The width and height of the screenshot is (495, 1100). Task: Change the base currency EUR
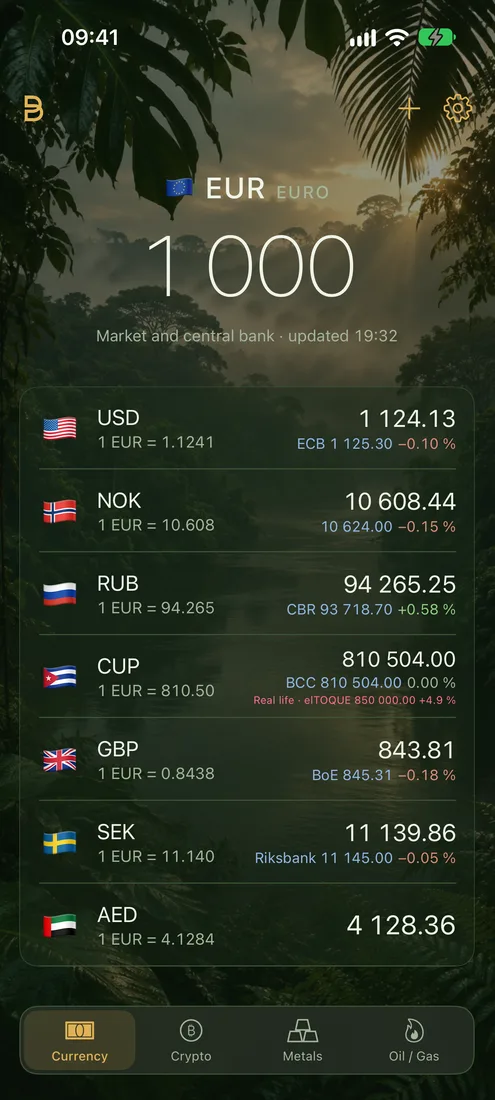(x=248, y=189)
